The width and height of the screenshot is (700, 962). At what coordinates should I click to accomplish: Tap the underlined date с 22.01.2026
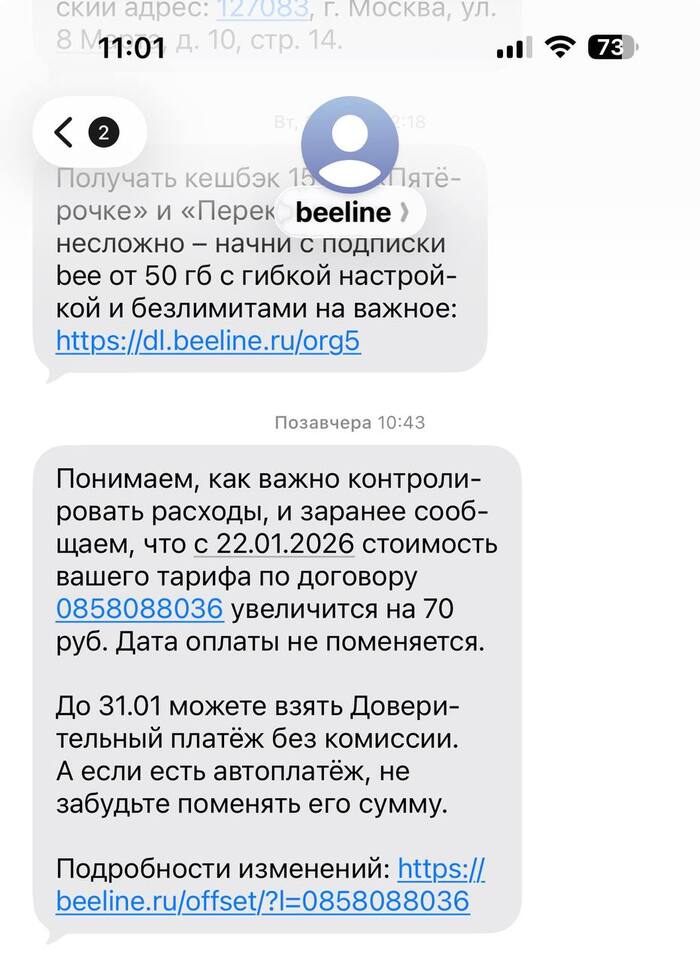click(274, 545)
